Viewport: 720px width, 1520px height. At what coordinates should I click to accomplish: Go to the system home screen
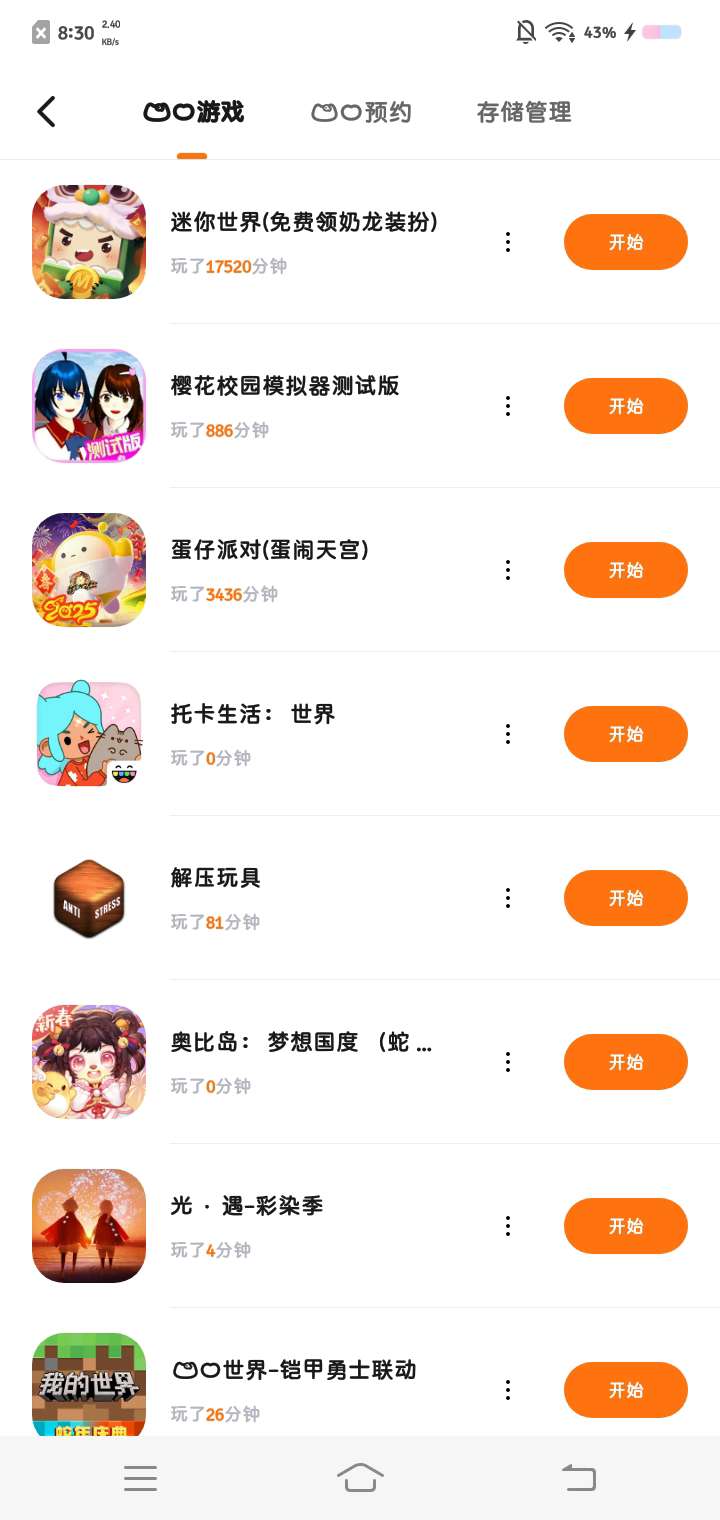tap(360, 1478)
